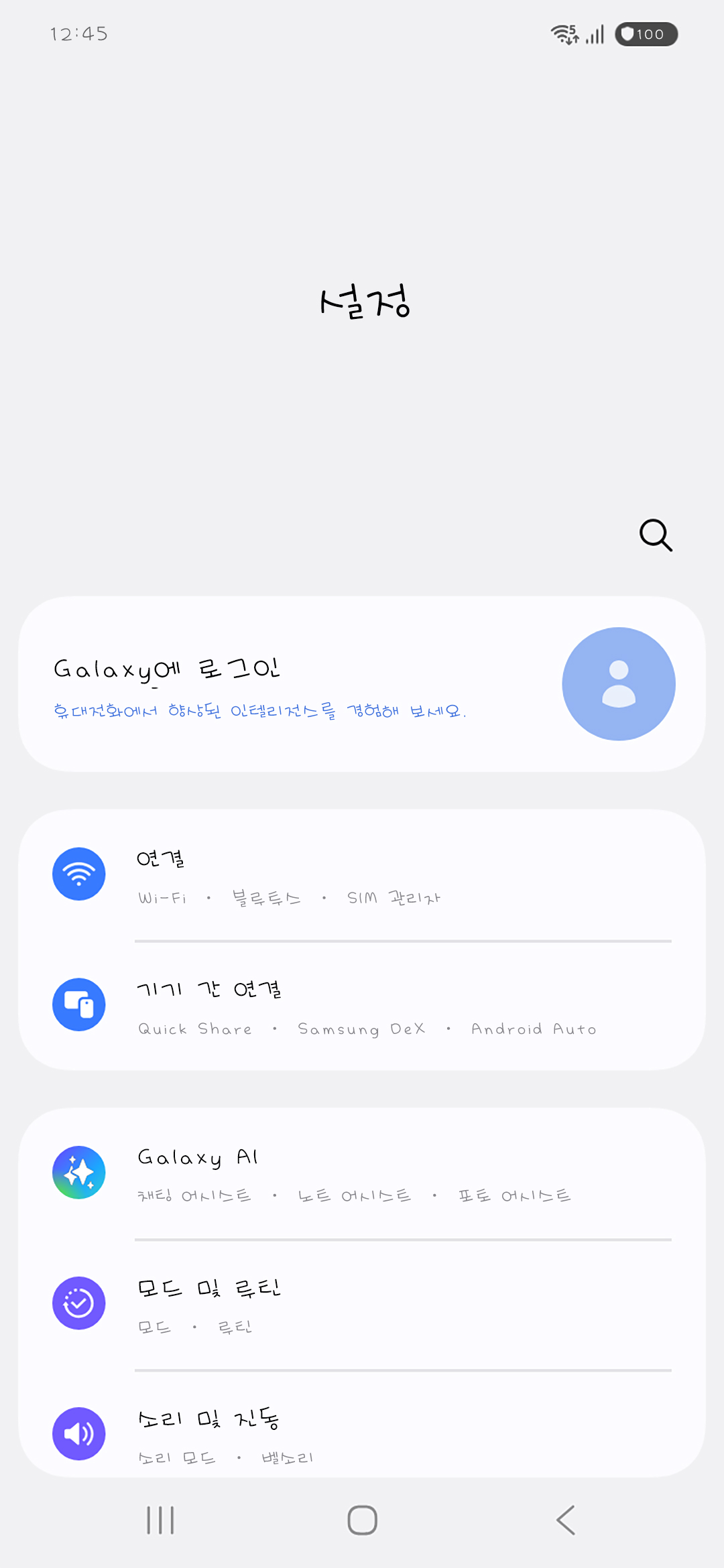Select 소리 및 진동 settings
This screenshot has height=1568, width=724.
coord(362,1434)
